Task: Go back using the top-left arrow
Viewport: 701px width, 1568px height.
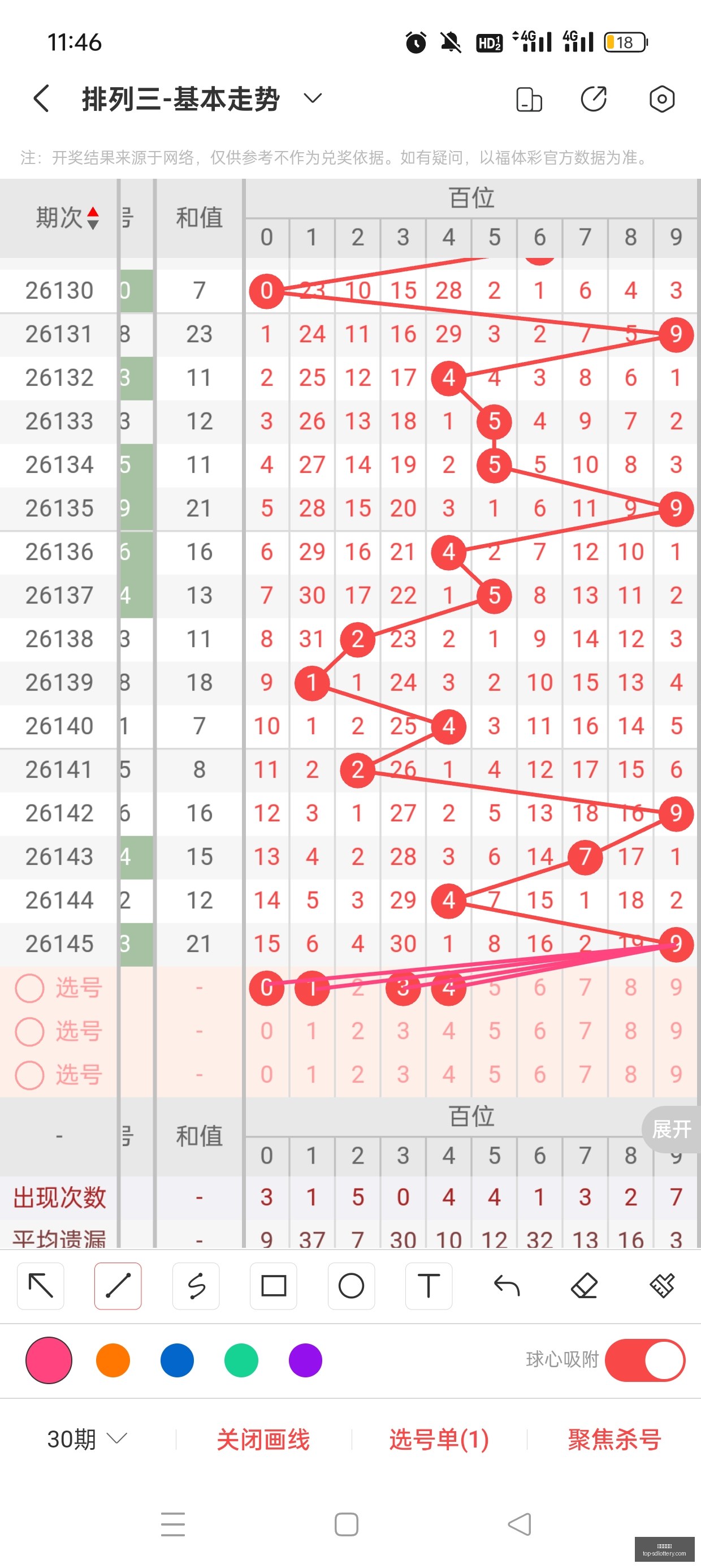Action: (41, 98)
